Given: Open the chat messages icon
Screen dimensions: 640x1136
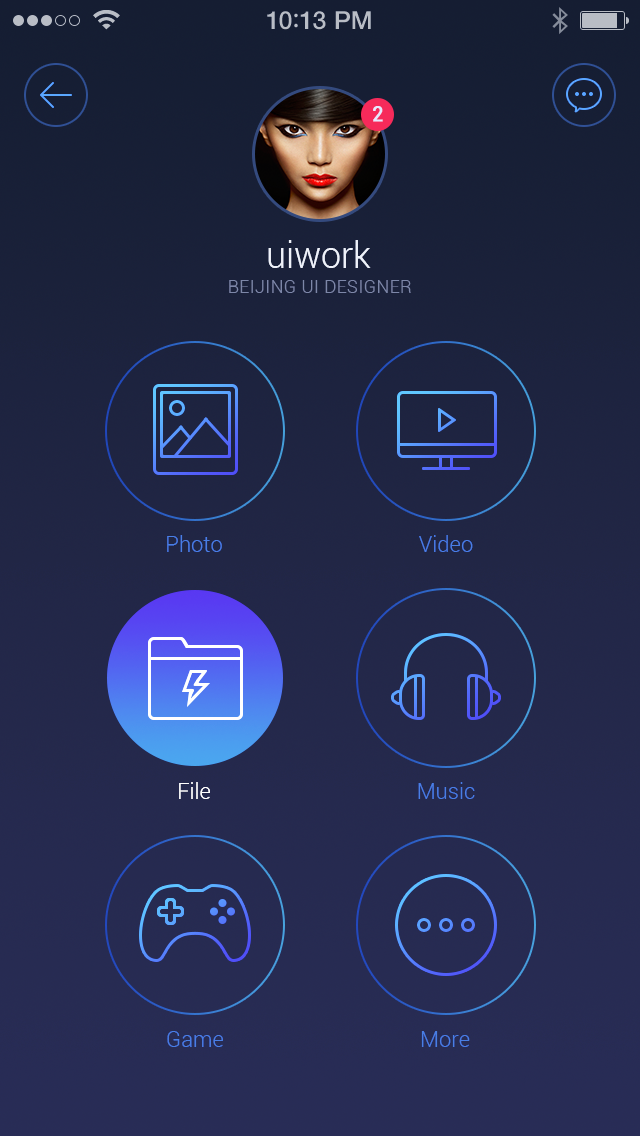Looking at the screenshot, I should 584,95.
